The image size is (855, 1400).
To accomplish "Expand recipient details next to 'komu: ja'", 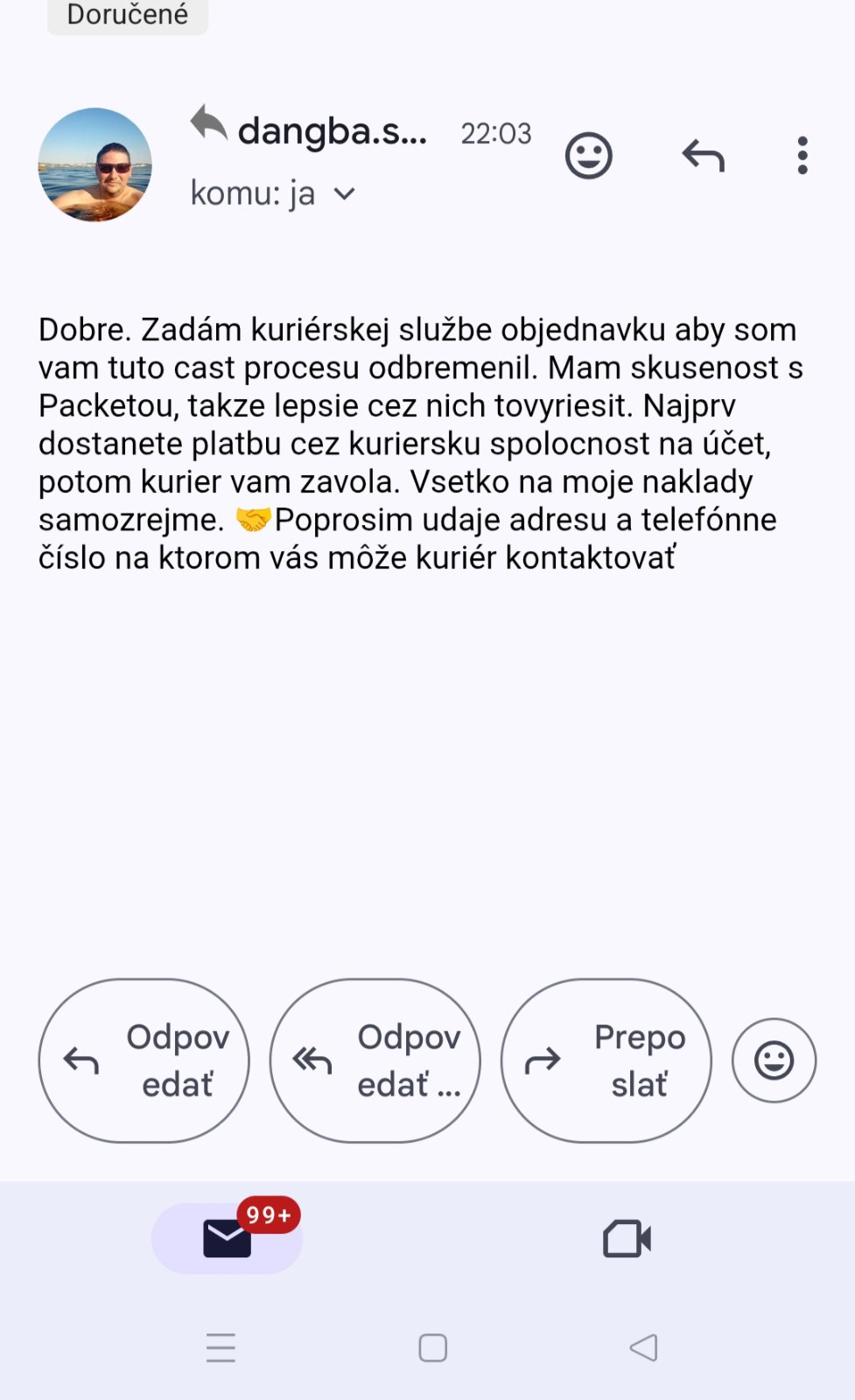I will click(345, 194).
